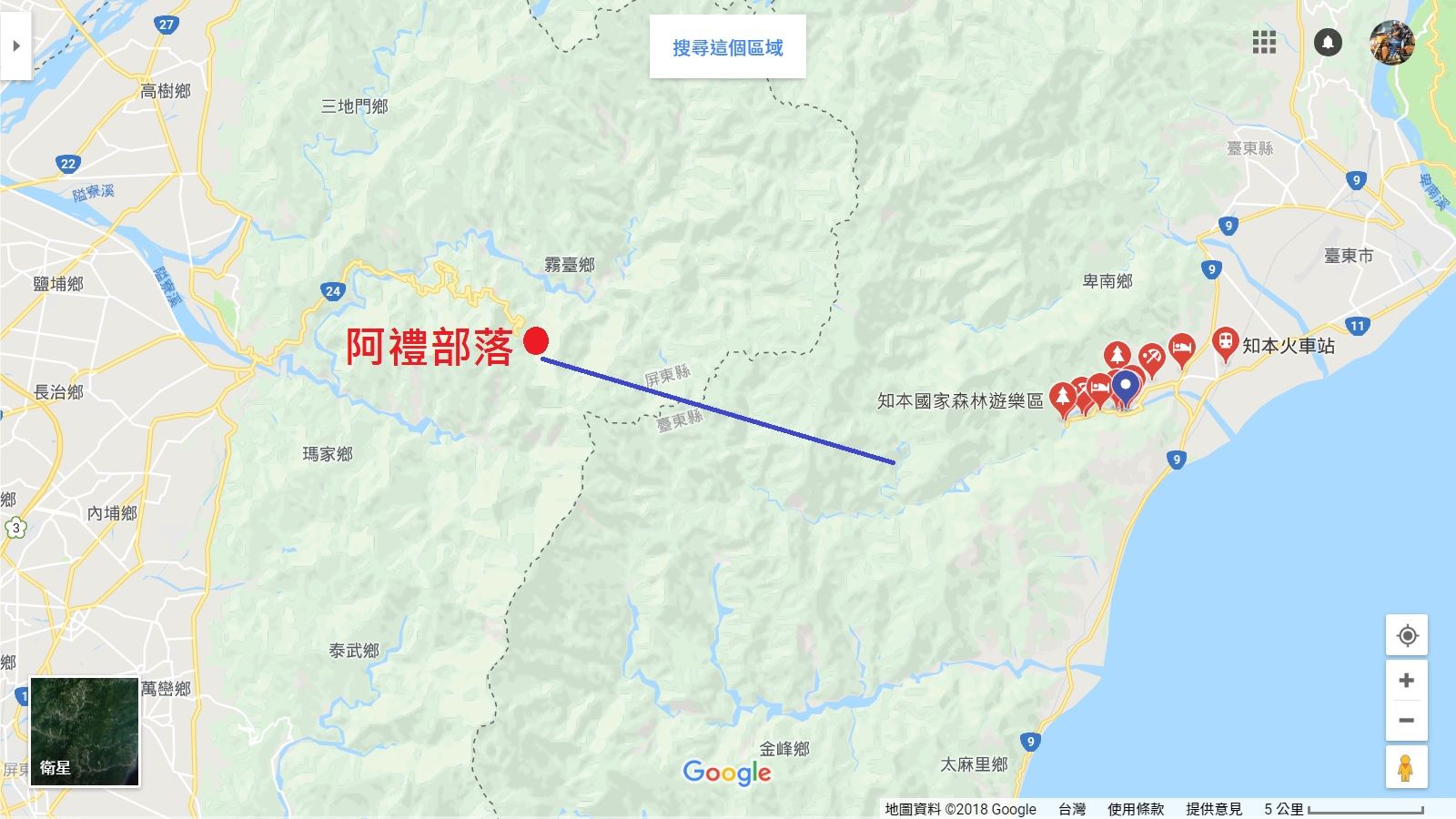Open the account profile picture
The height and width of the screenshot is (819, 1456).
pyautogui.click(x=1392, y=42)
